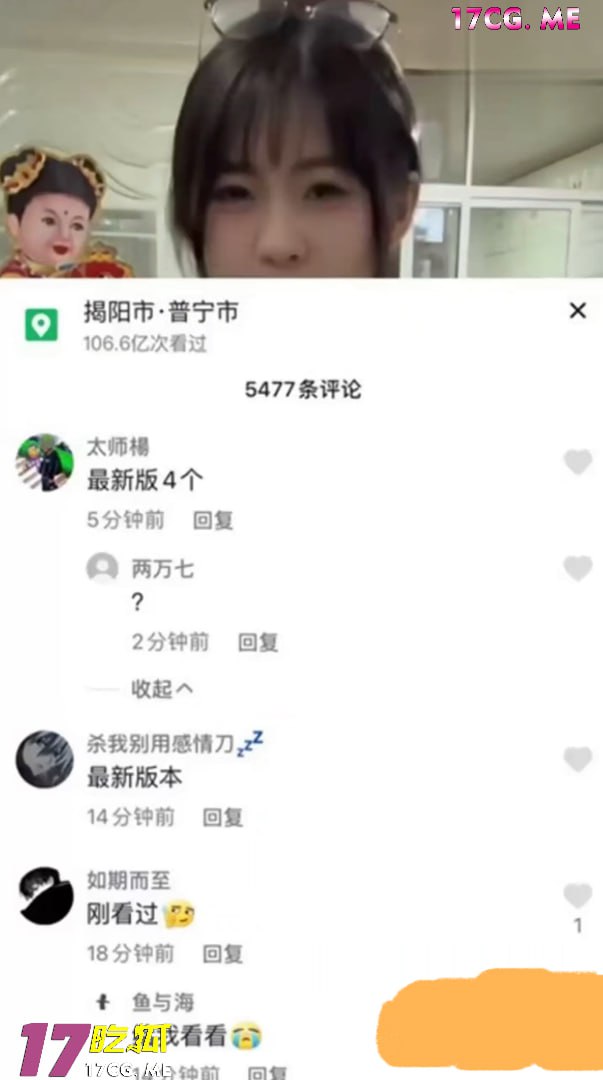603x1080 pixels.
Task: Like 杀我别用感情刀's comment
Action: pos(578,759)
